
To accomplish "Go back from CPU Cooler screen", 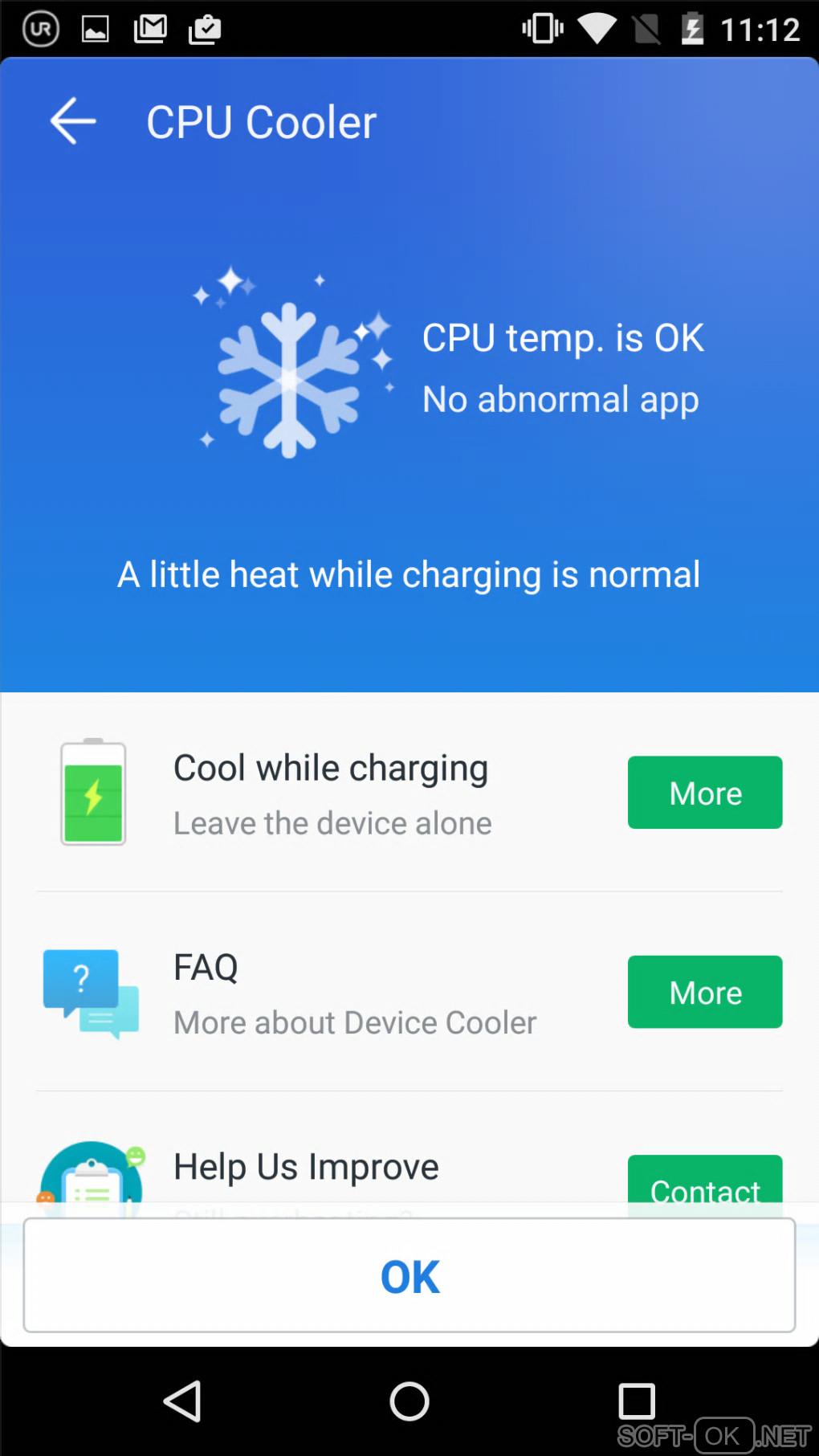I will tap(72, 121).
